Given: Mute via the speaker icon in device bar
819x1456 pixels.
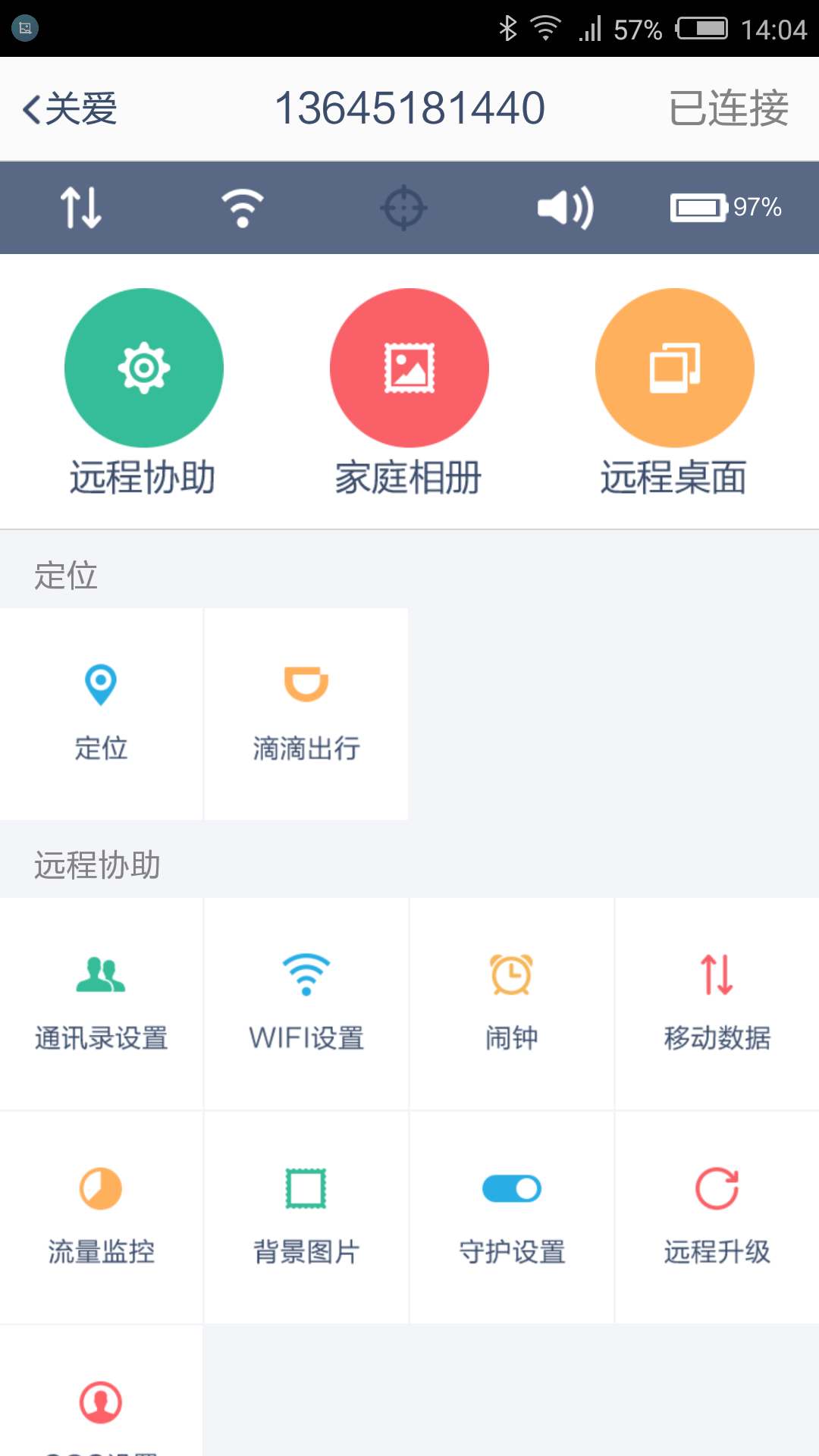Looking at the screenshot, I should 564,207.
